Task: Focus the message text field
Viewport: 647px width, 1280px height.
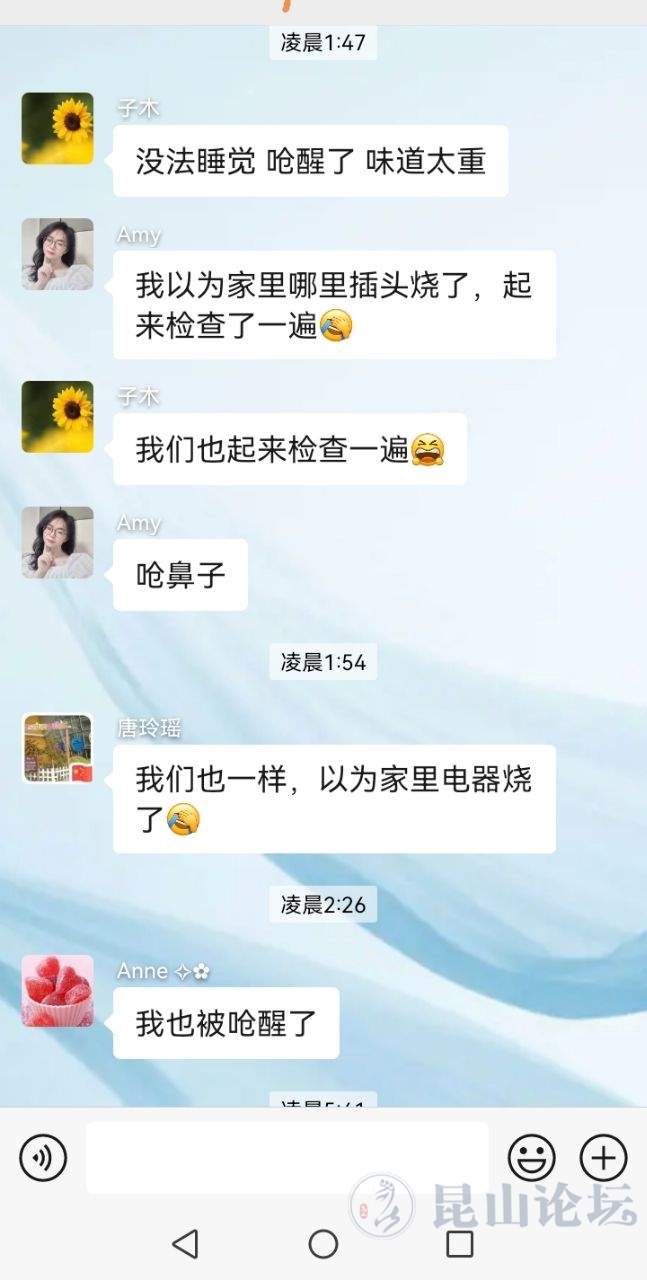Action: pyautogui.click(x=287, y=1158)
